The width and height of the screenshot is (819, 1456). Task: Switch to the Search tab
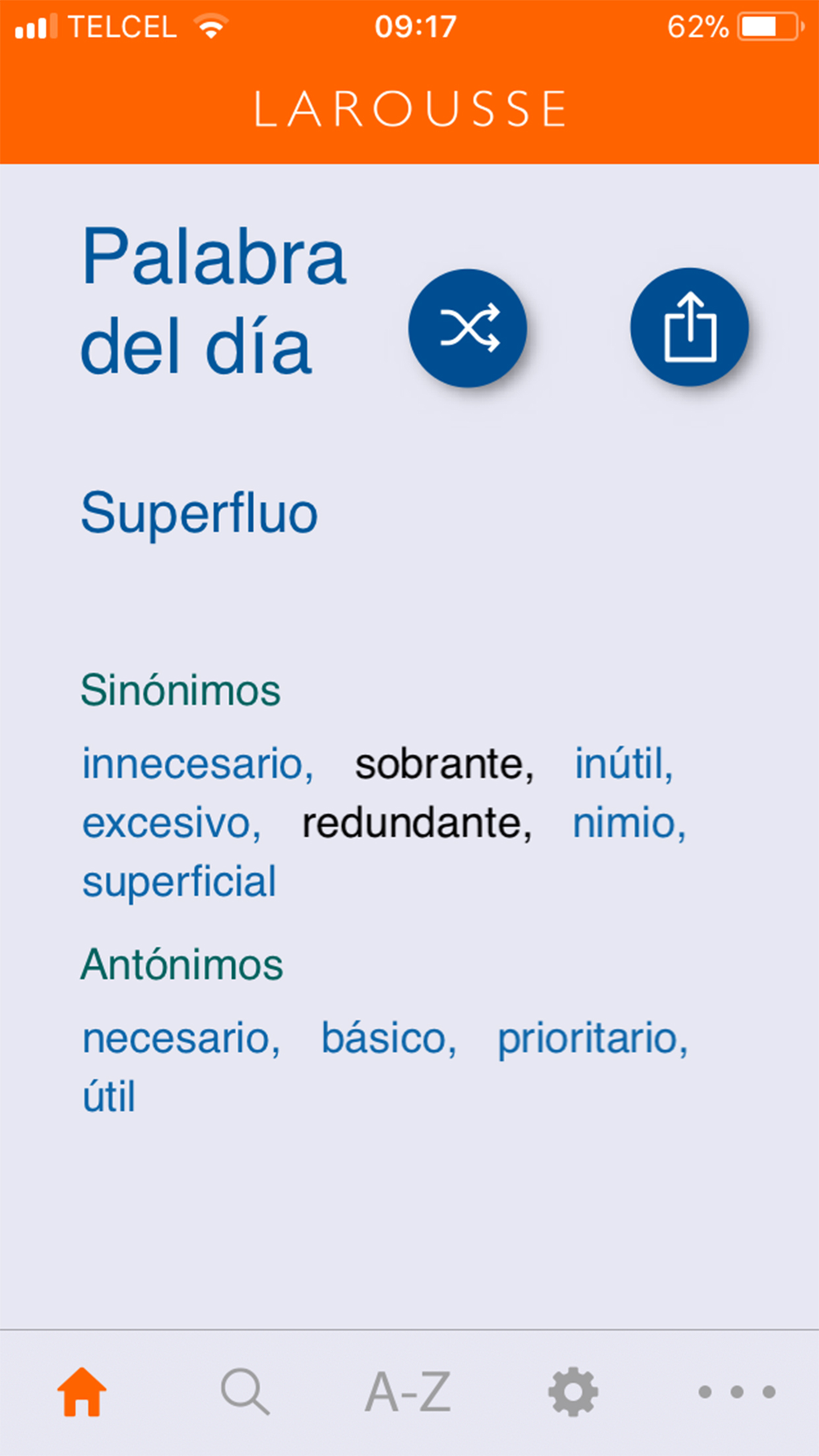point(245,1392)
